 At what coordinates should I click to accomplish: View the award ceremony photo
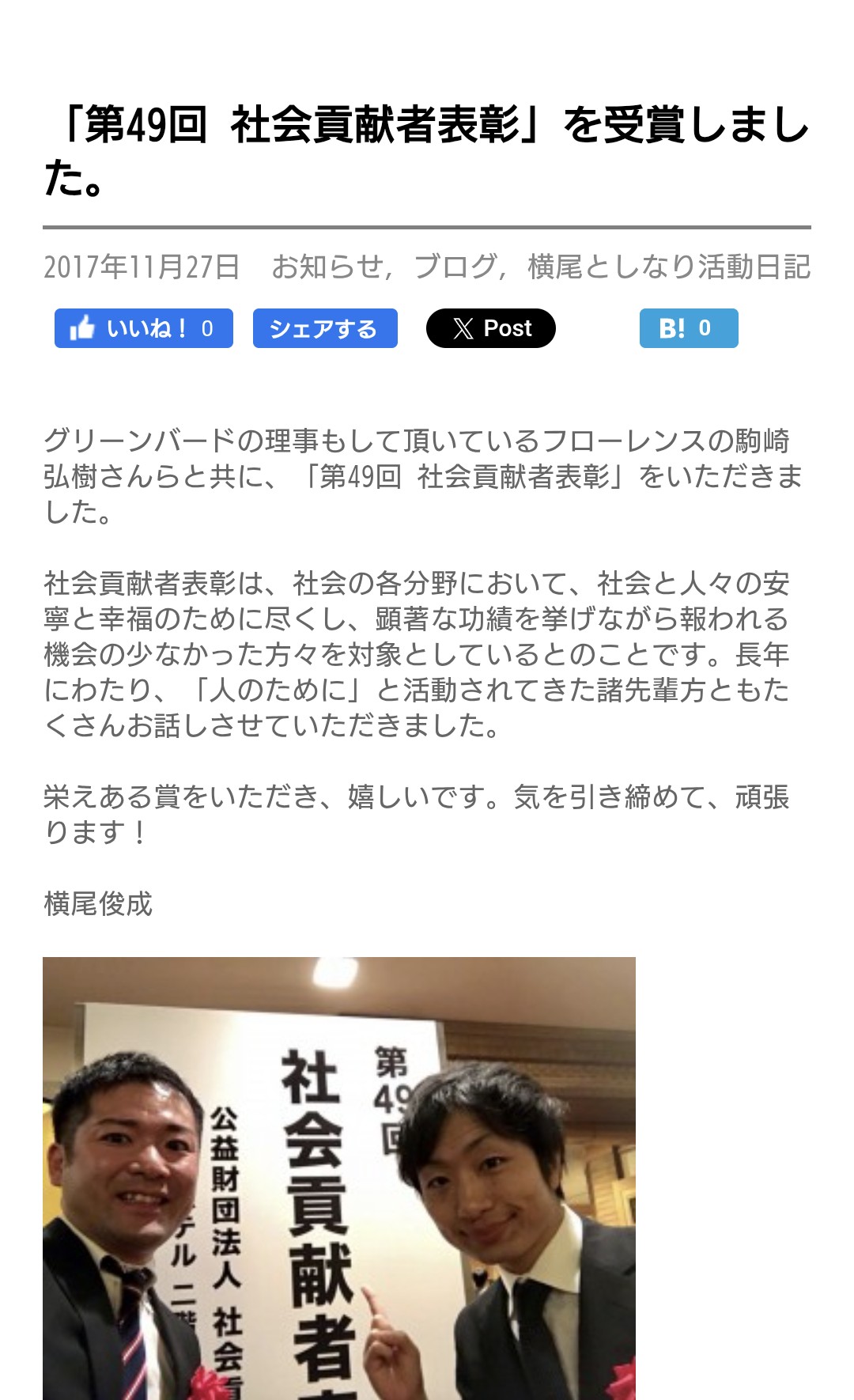pyautogui.click(x=338, y=1179)
